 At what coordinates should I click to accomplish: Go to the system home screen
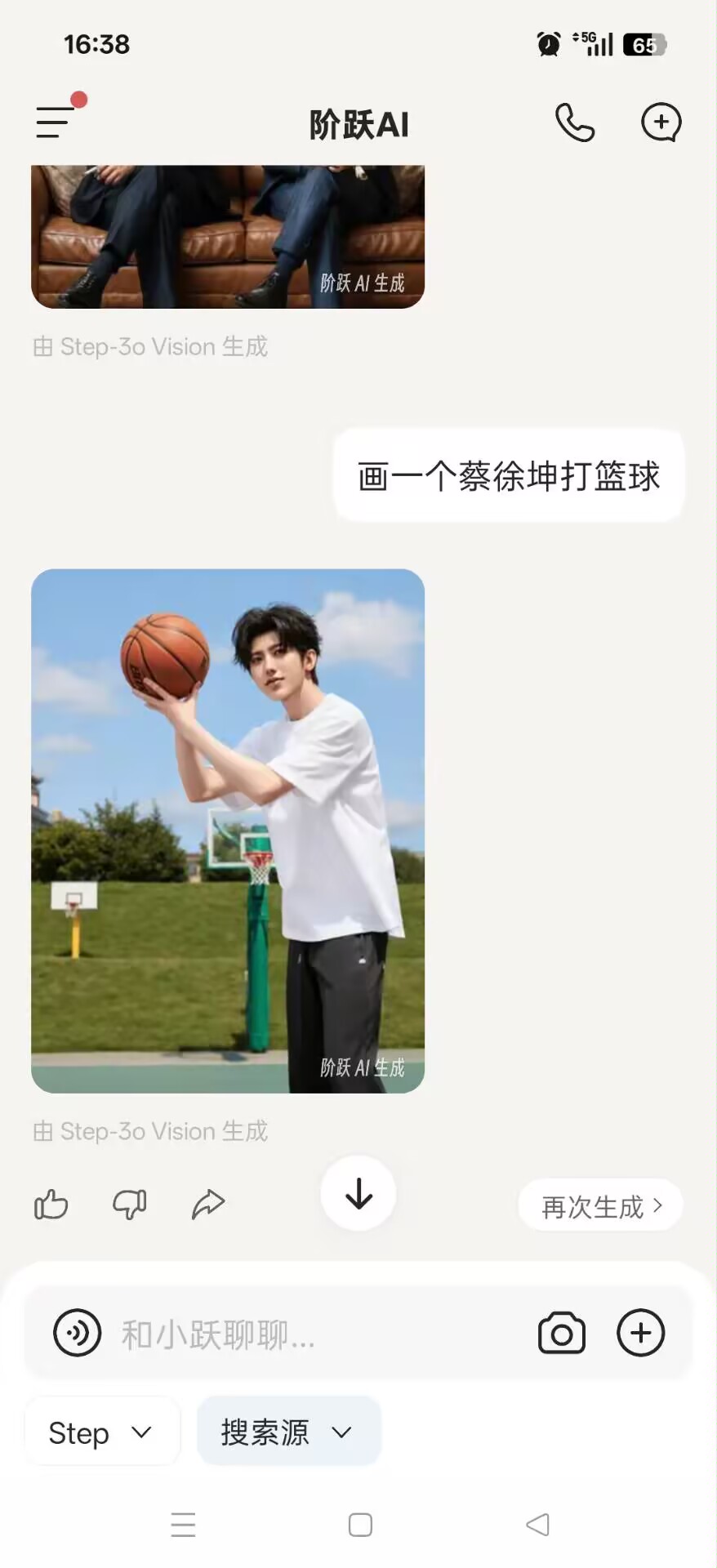click(x=360, y=1525)
